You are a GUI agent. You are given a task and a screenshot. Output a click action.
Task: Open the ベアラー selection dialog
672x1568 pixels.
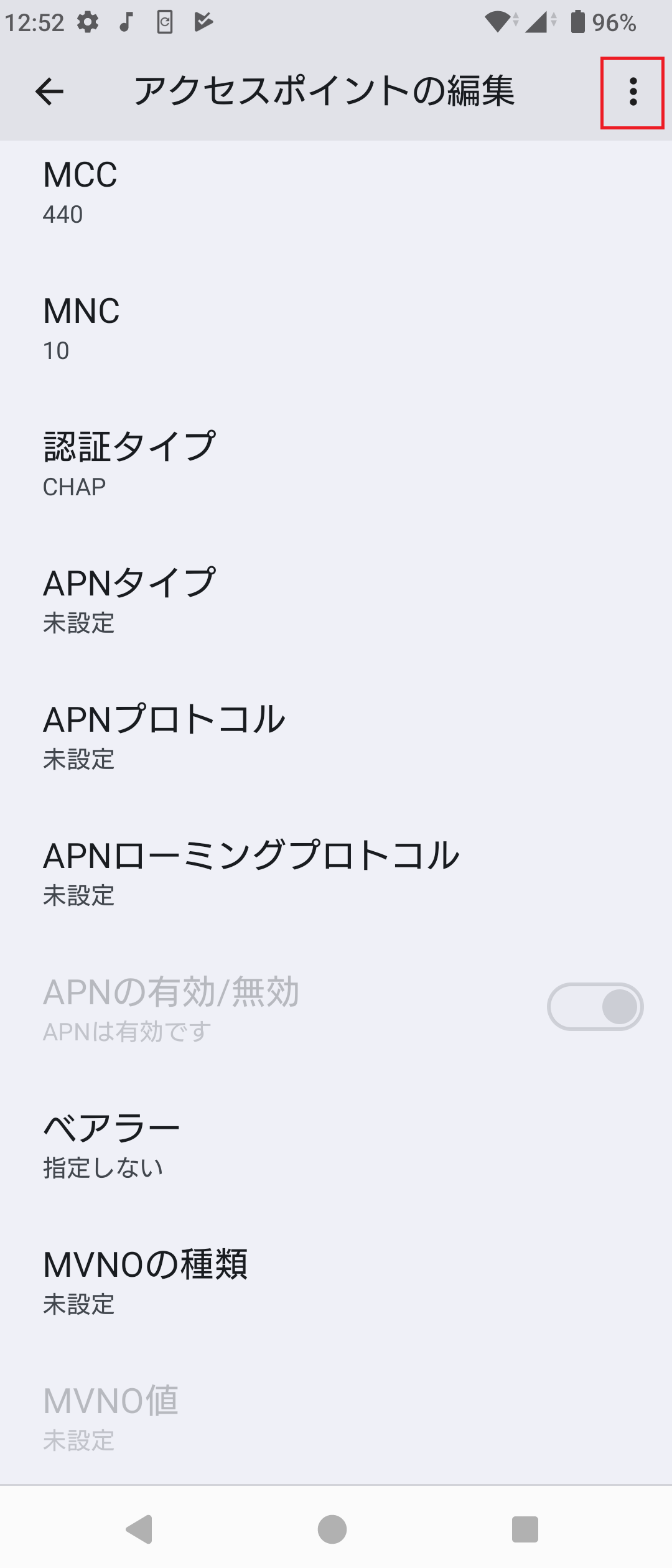(336, 1144)
